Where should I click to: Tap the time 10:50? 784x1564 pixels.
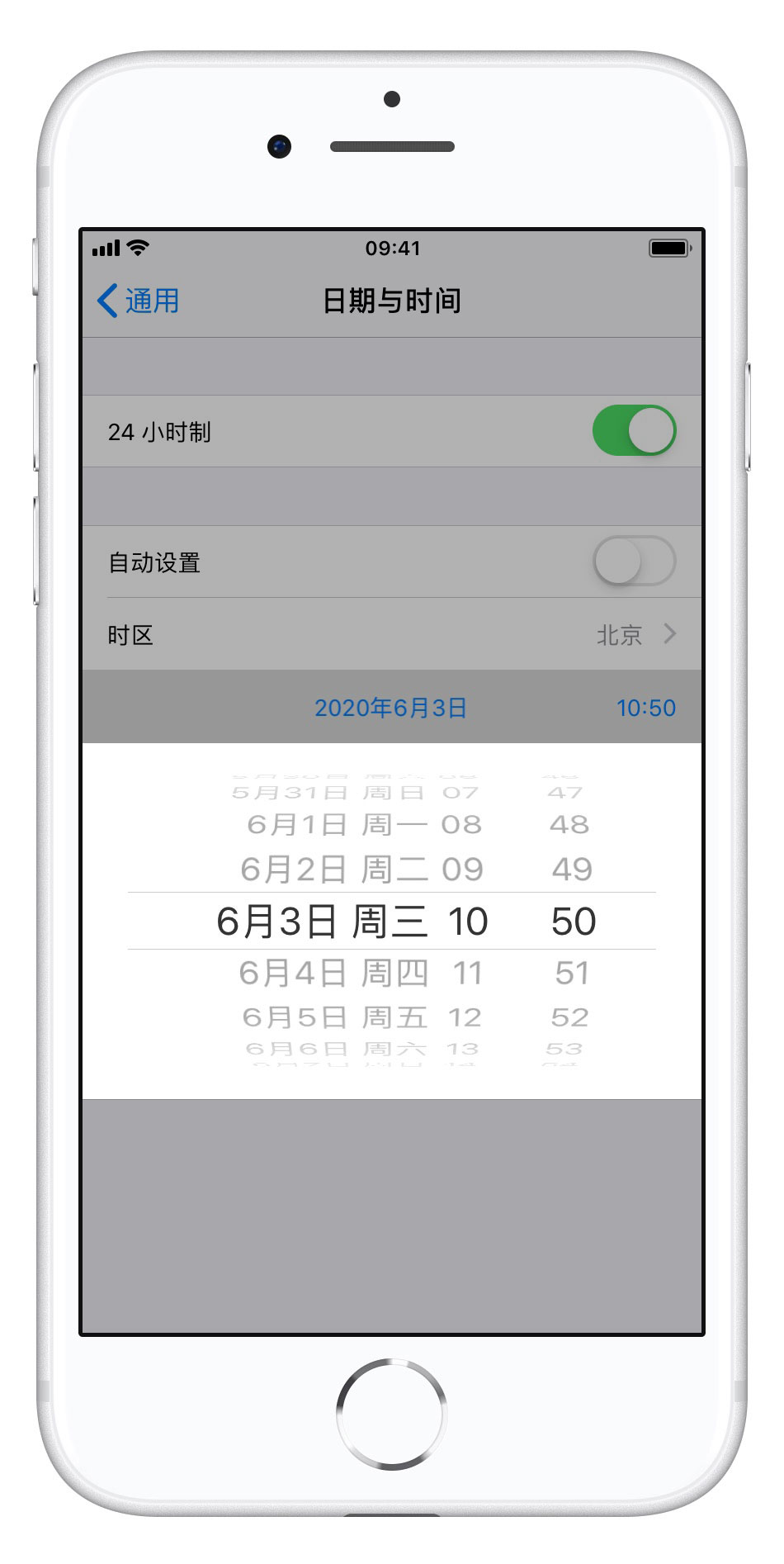pos(645,708)
